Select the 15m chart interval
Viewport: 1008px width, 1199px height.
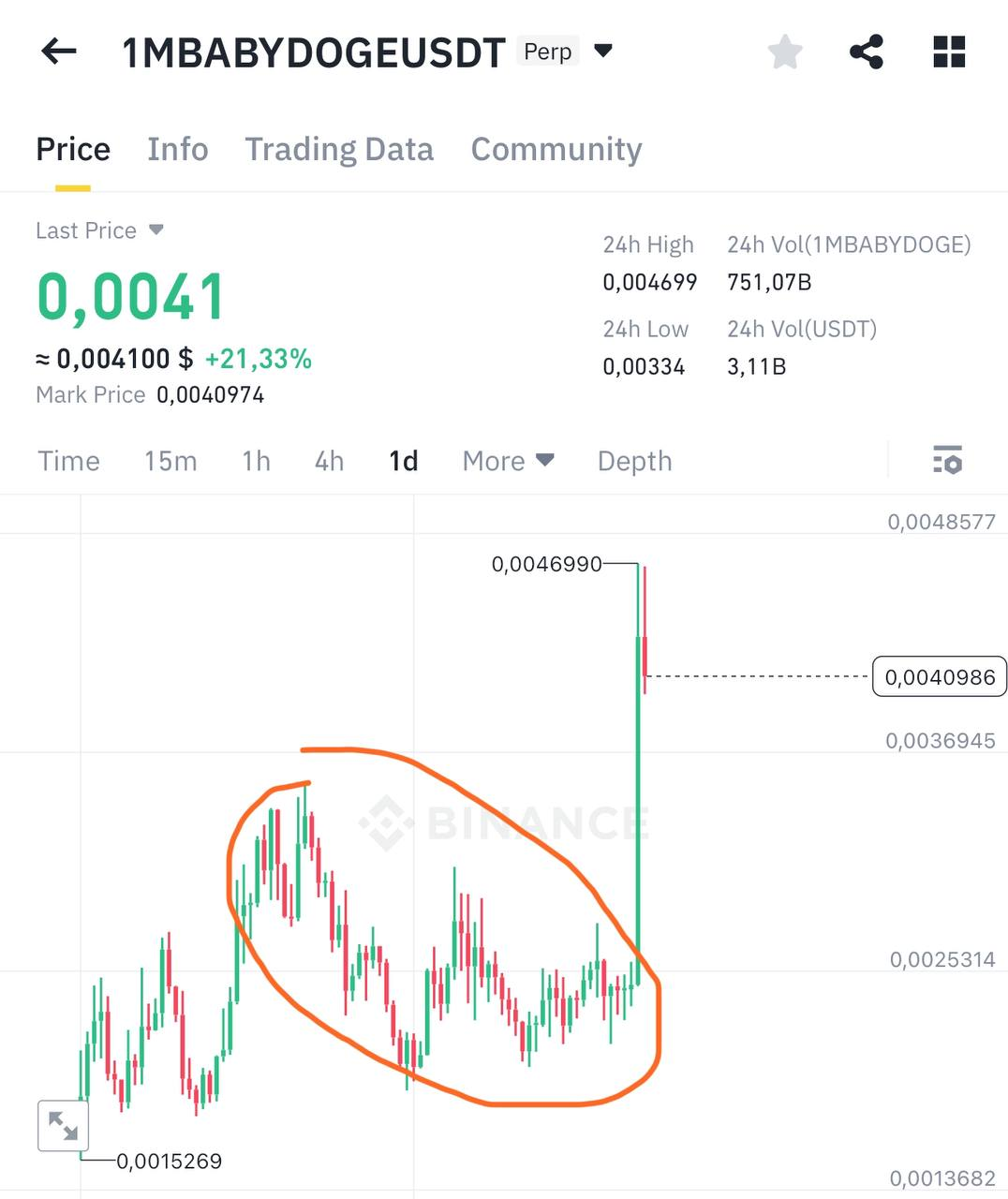tap(170, 461)
